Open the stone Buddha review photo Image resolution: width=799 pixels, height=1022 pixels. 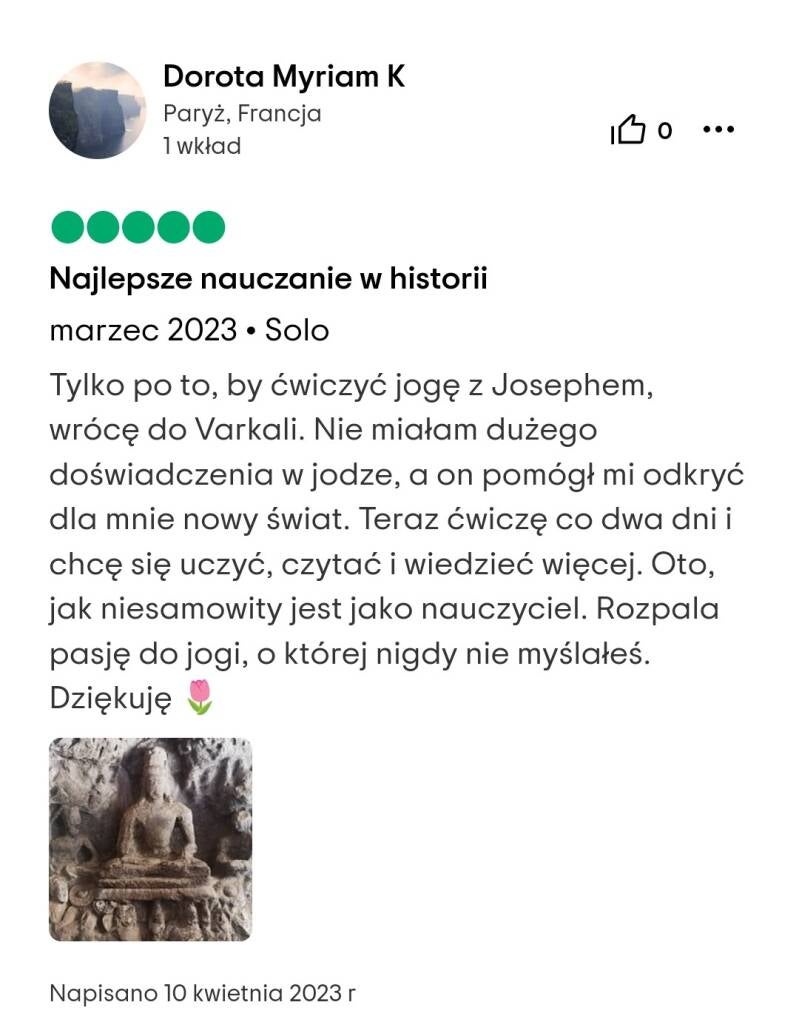pos(150,839)
